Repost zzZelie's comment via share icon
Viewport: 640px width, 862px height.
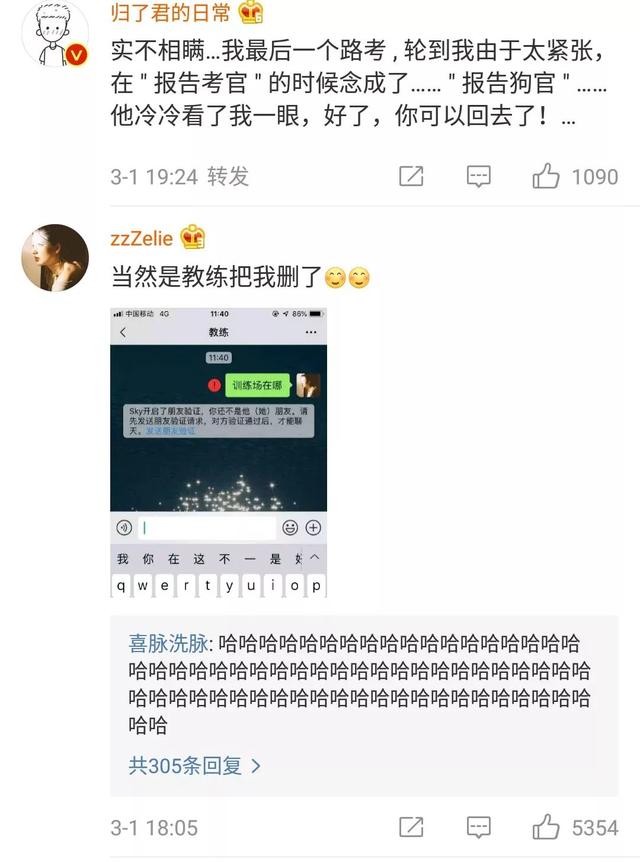point(411,827)
